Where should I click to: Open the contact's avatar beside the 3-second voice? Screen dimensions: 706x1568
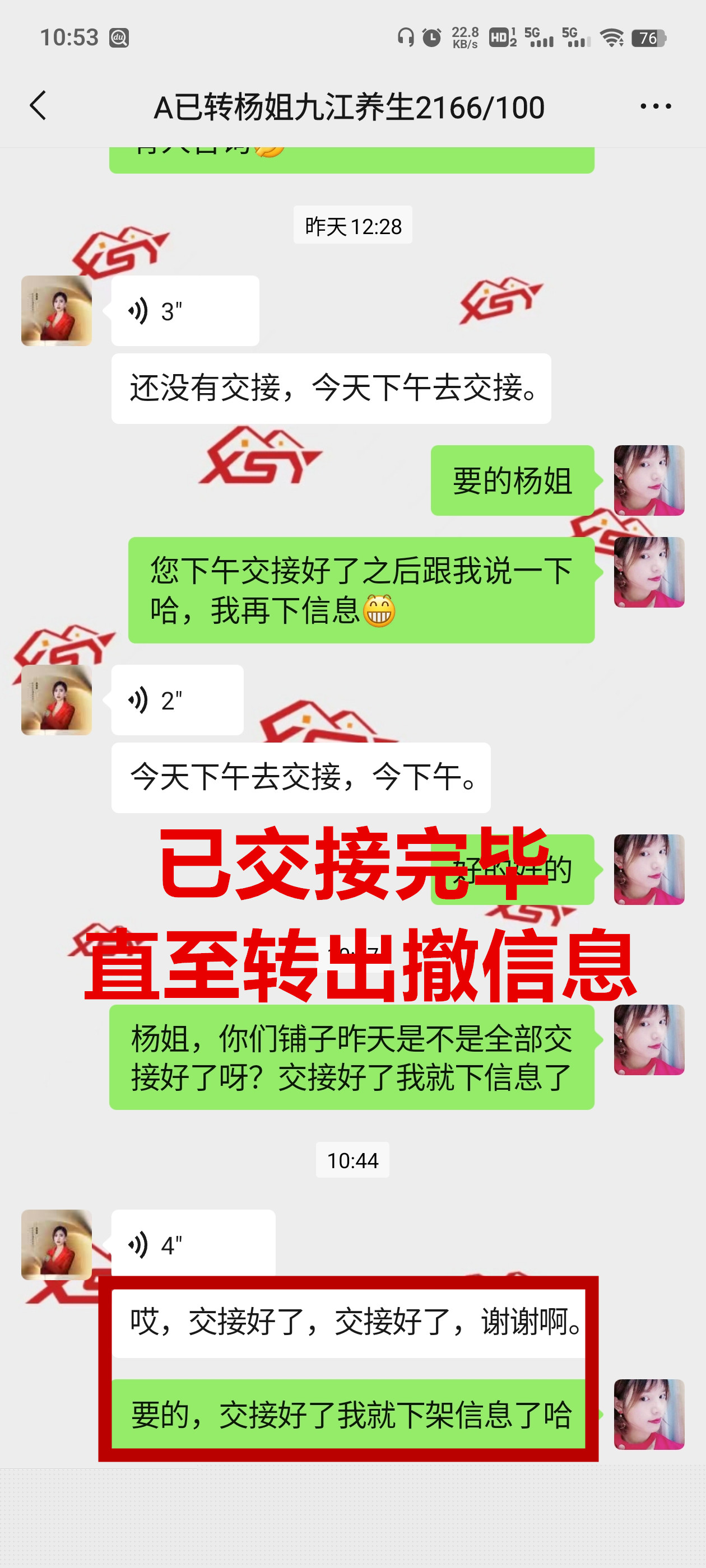[57, 311]
